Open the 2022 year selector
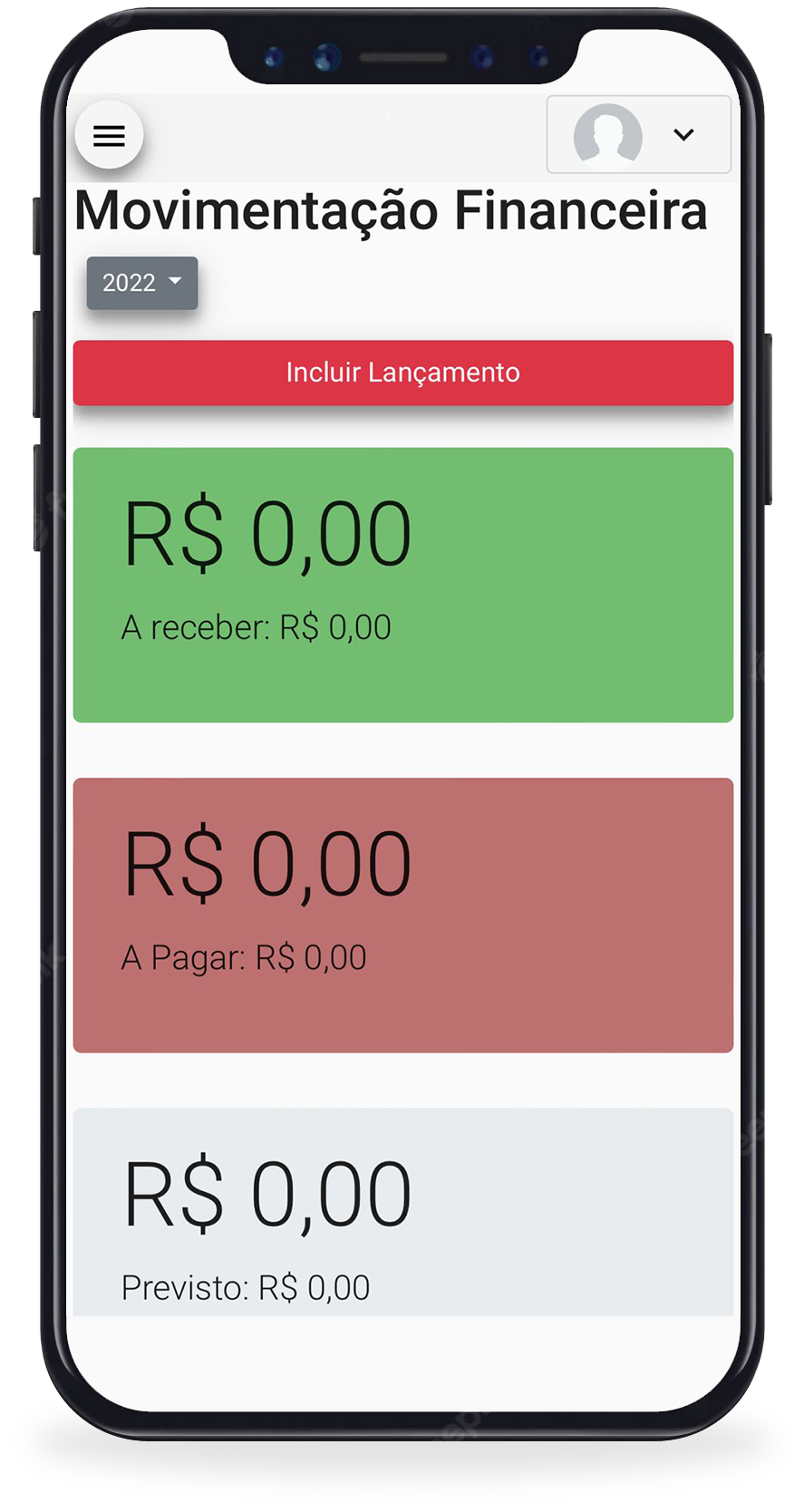Screen dimensions: 804x1512 [x=142, y=283]
